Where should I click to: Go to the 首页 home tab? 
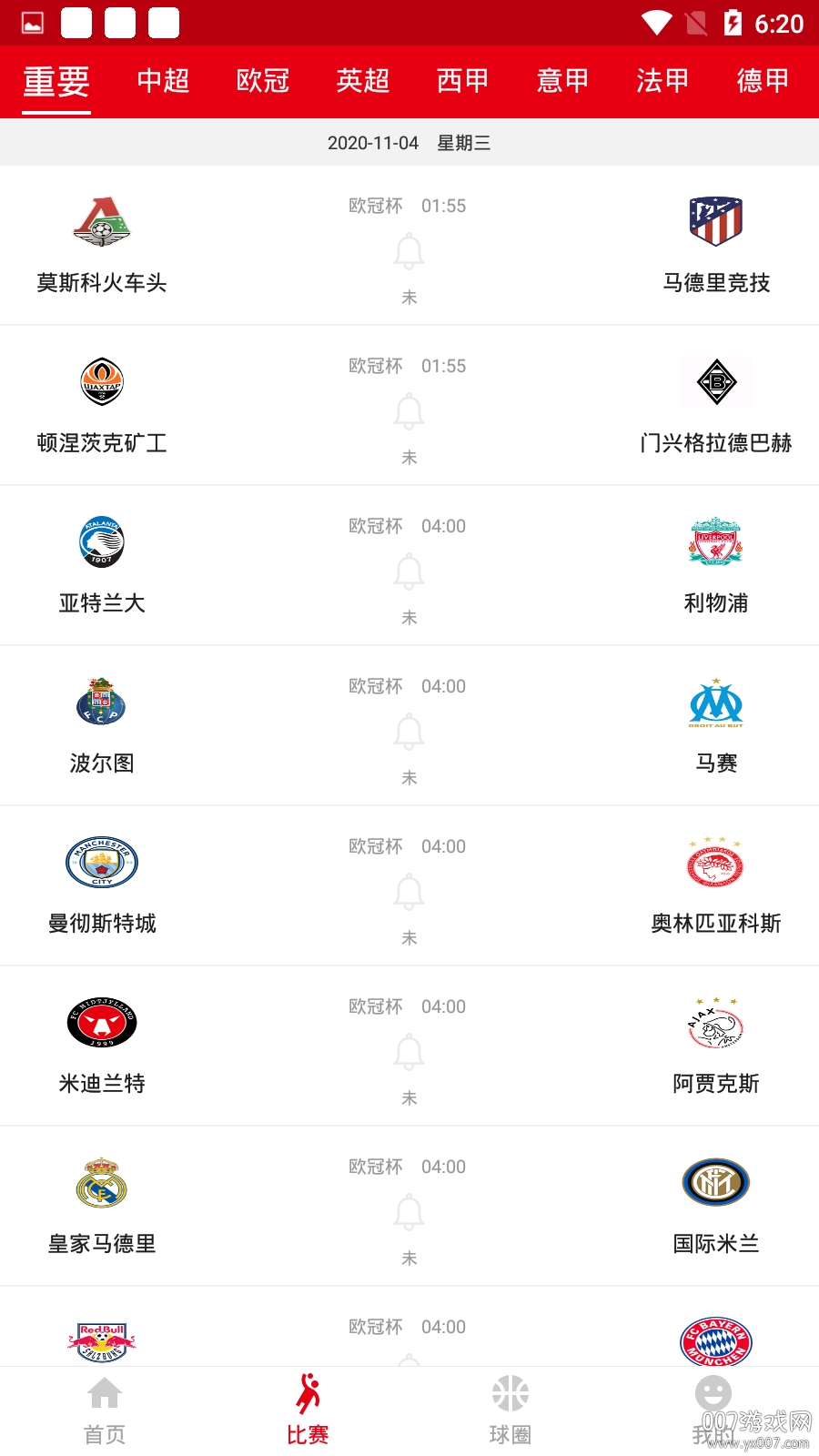click(x=104, y=1410)
